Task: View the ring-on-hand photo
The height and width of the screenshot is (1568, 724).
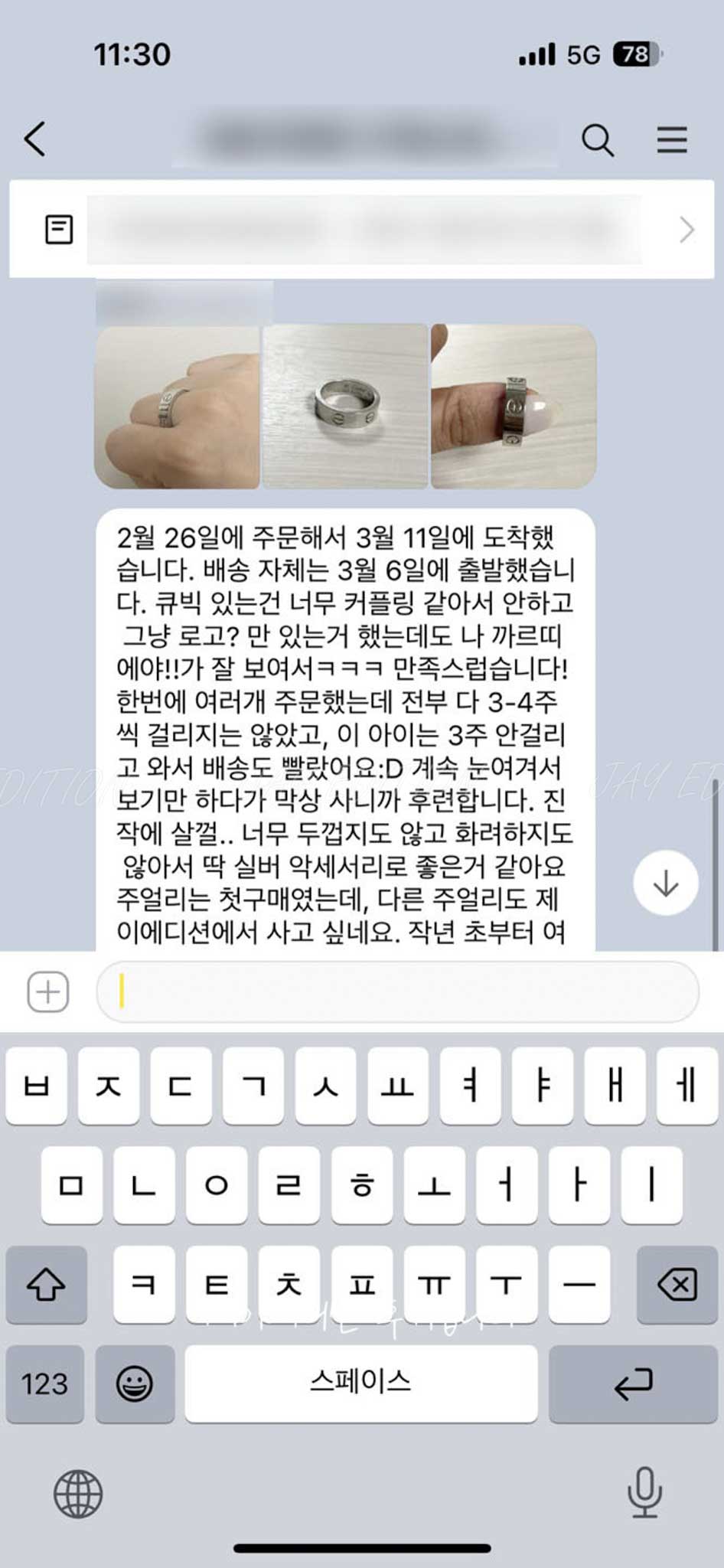Action: 177,407
